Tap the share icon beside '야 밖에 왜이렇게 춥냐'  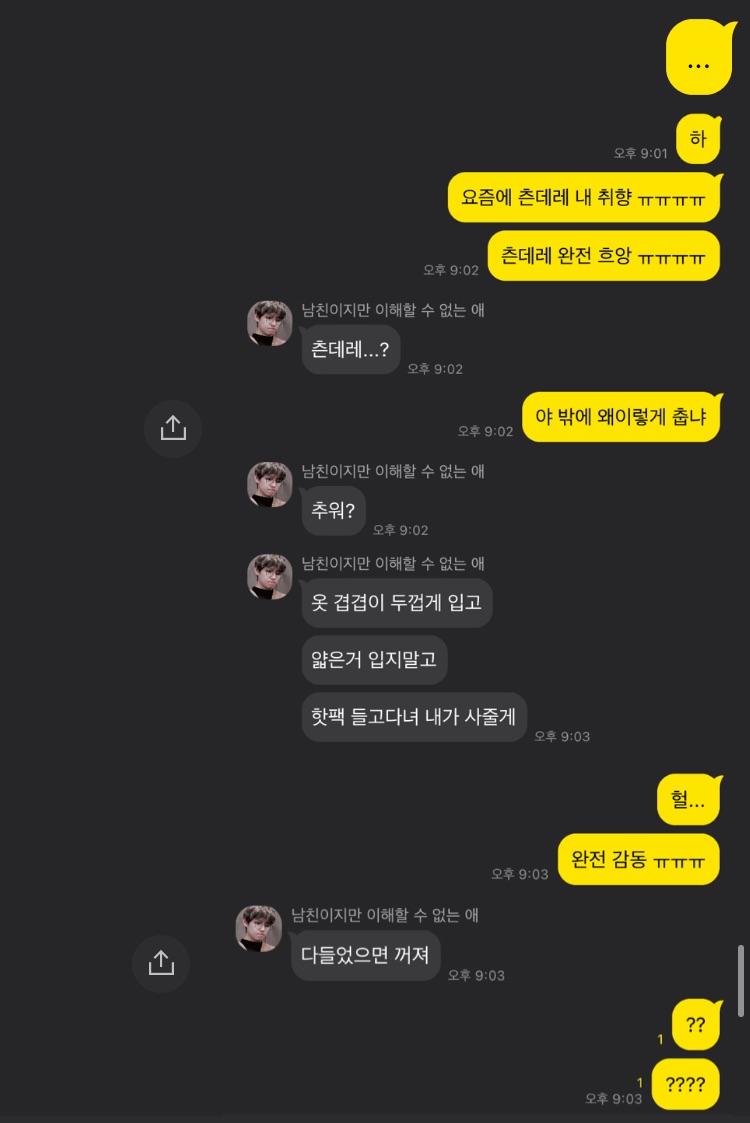point(173,428)
